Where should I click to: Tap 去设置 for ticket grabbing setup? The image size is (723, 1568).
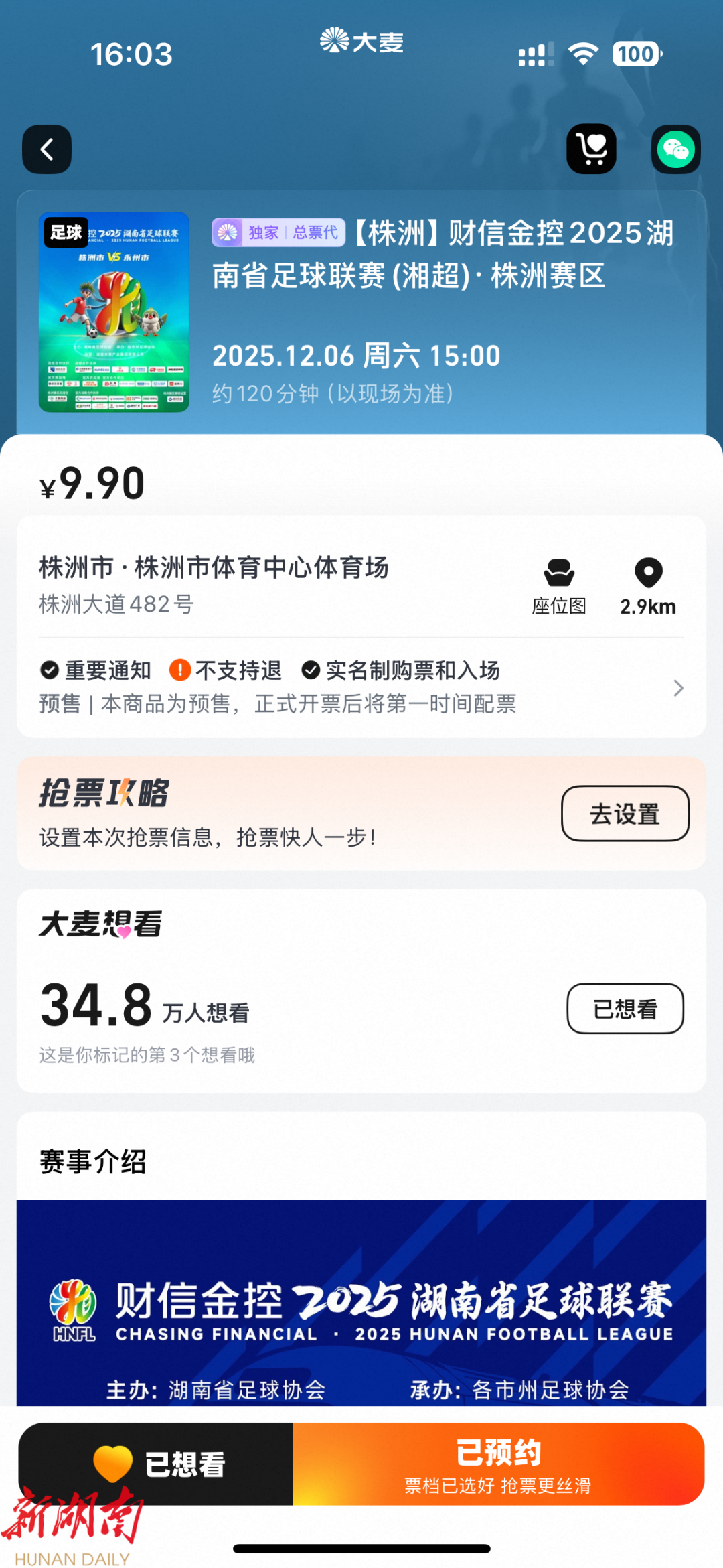click(625, 814)
